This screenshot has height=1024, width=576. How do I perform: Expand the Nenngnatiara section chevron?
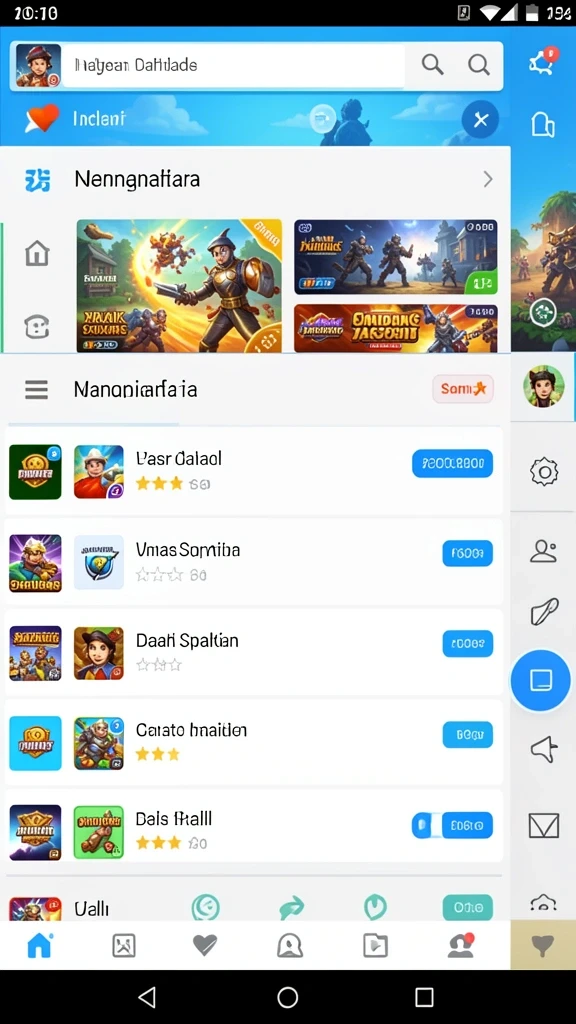[488, 179]
